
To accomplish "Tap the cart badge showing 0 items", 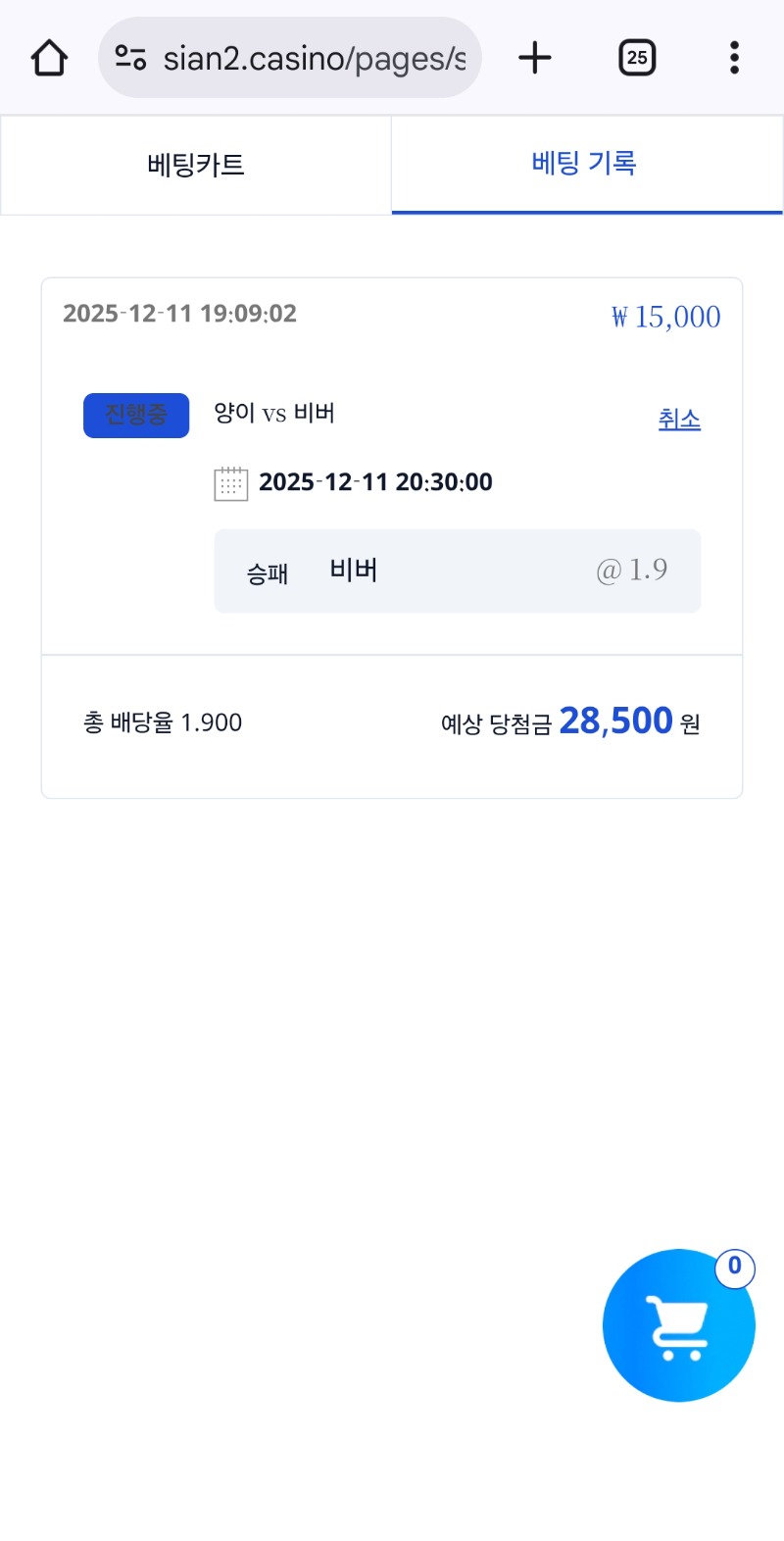I will pos(733,1268).
